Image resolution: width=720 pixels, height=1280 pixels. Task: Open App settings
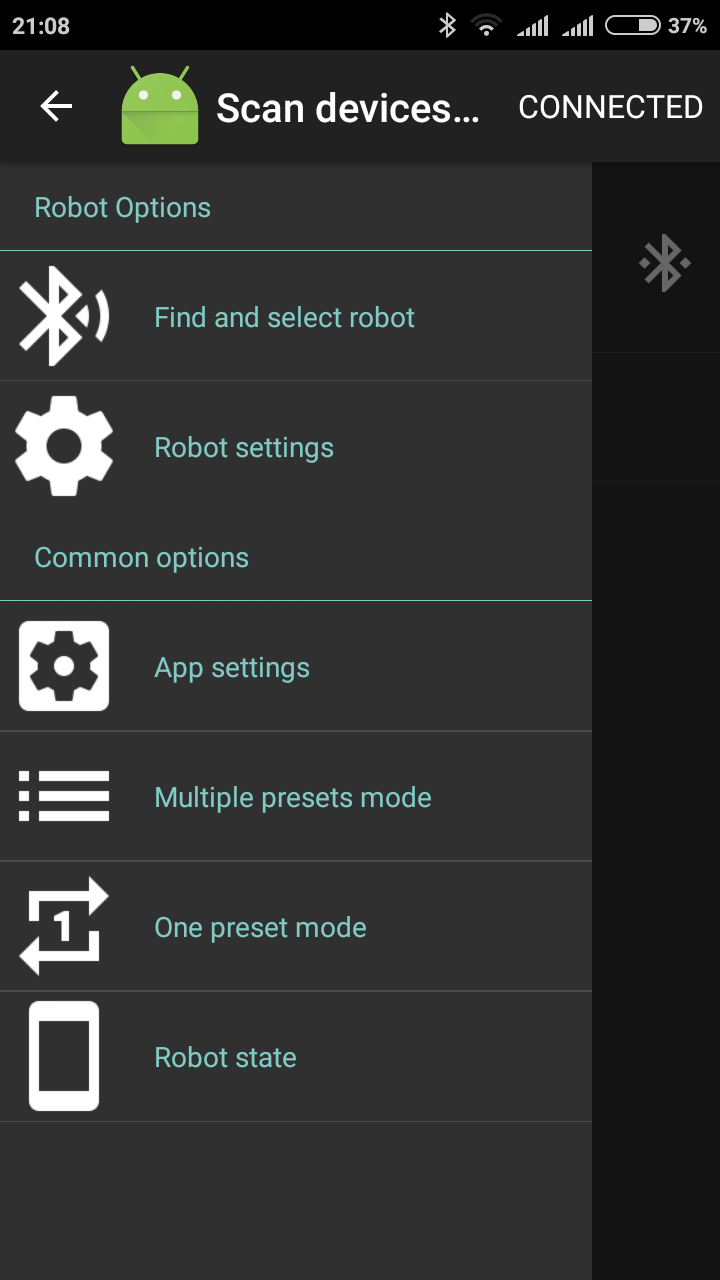click(232, 667)
